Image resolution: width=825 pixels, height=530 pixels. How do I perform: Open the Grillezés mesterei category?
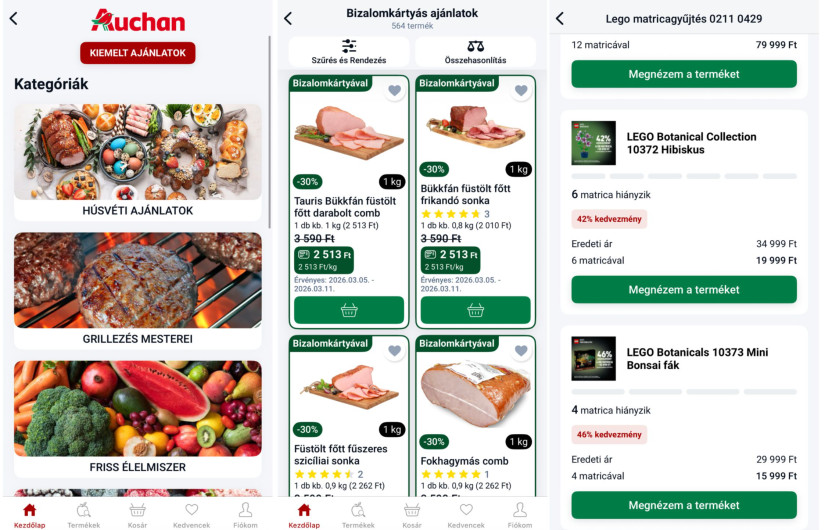pos(138,289)
